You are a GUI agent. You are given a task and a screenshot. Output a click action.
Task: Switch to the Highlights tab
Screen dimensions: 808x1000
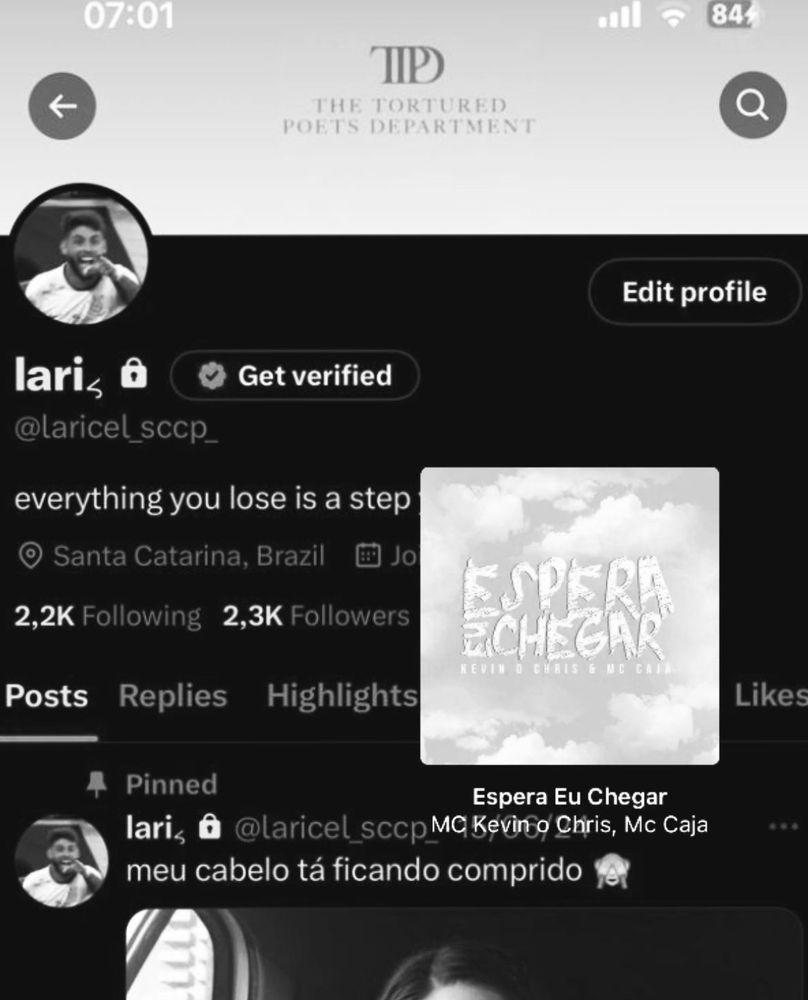point(341,696)
